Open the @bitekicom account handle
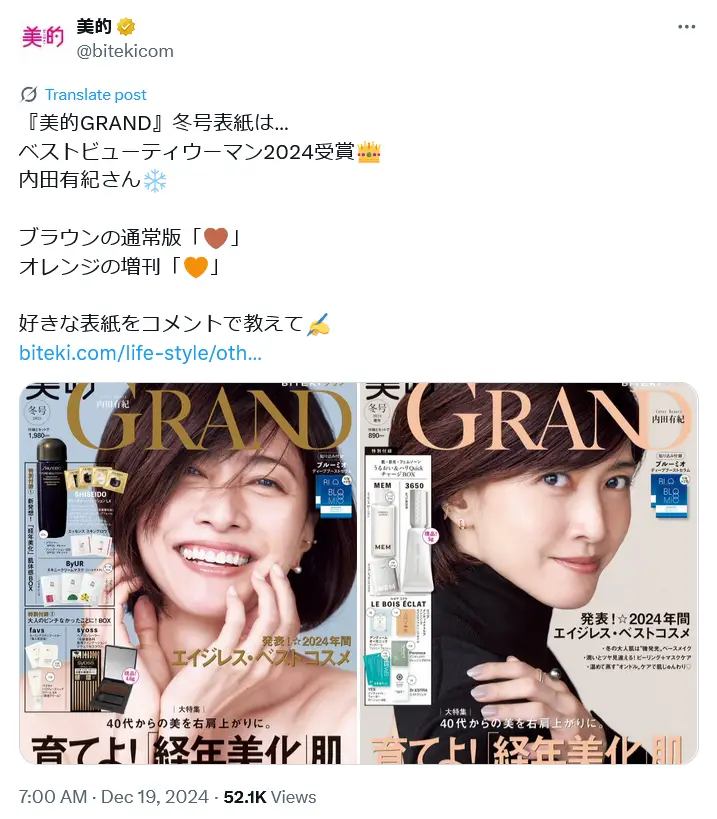The image size is (717, 819). coord(125,51)
